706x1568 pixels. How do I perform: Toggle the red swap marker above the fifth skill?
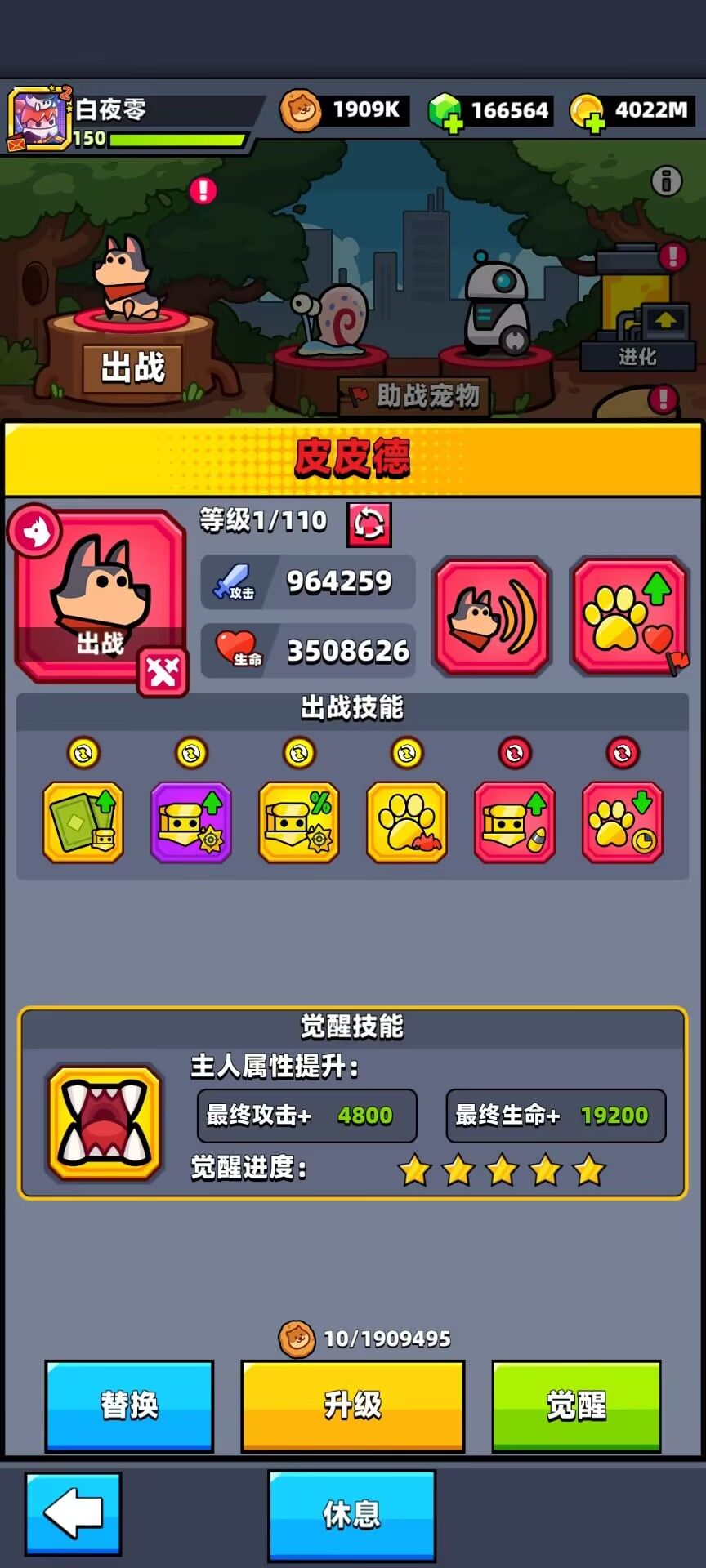coord(514,754)
